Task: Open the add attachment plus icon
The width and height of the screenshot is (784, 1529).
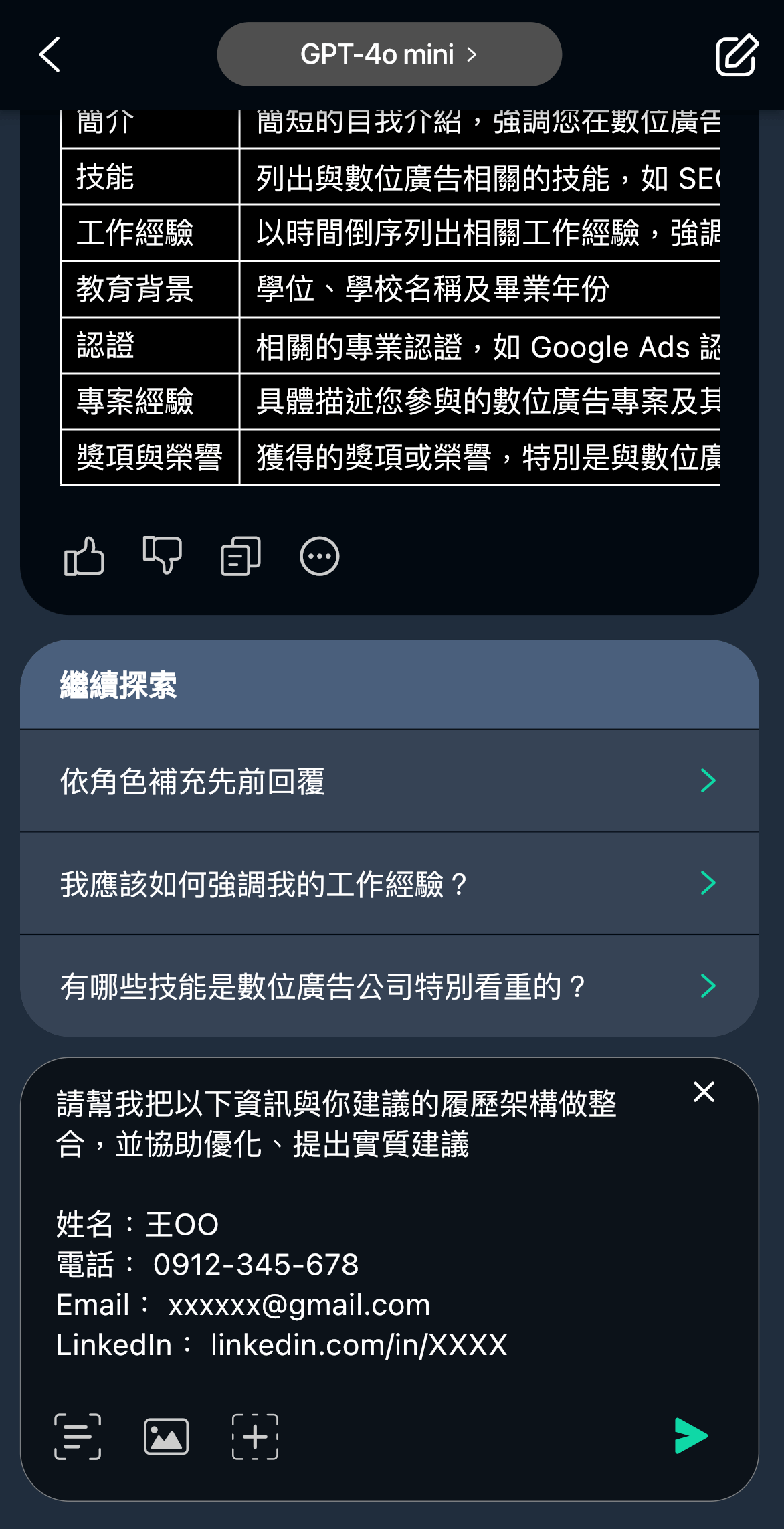Action: 255,1437
